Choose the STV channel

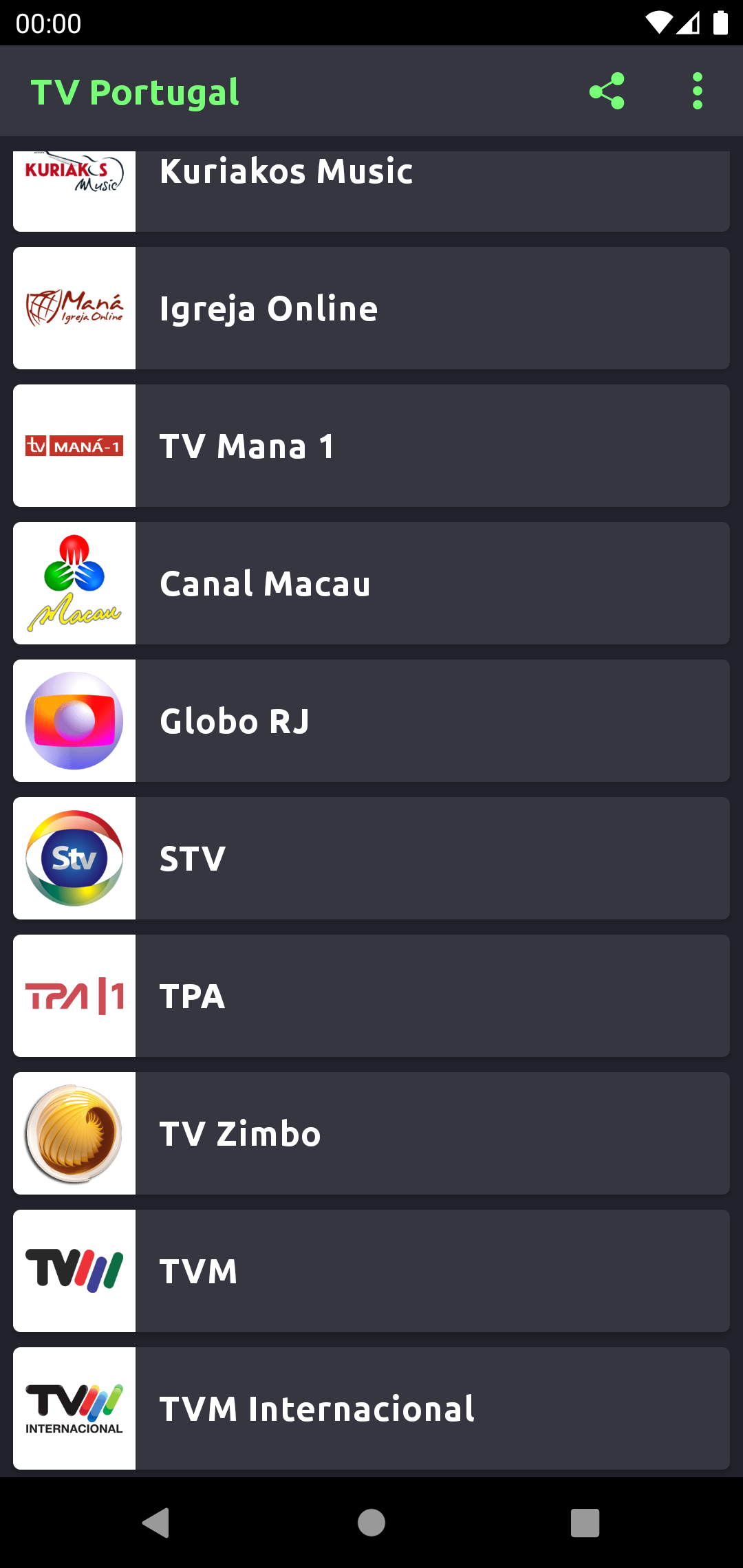[x=371, y=858]
